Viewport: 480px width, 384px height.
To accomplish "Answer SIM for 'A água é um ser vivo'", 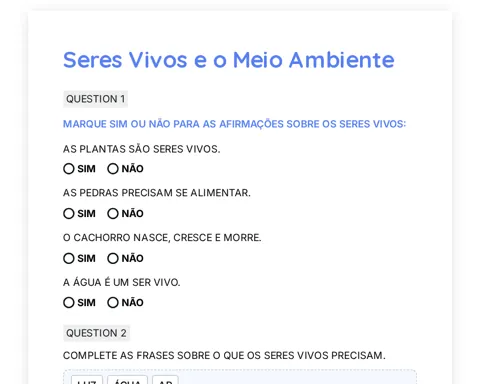I will click(x=69, y=303).
